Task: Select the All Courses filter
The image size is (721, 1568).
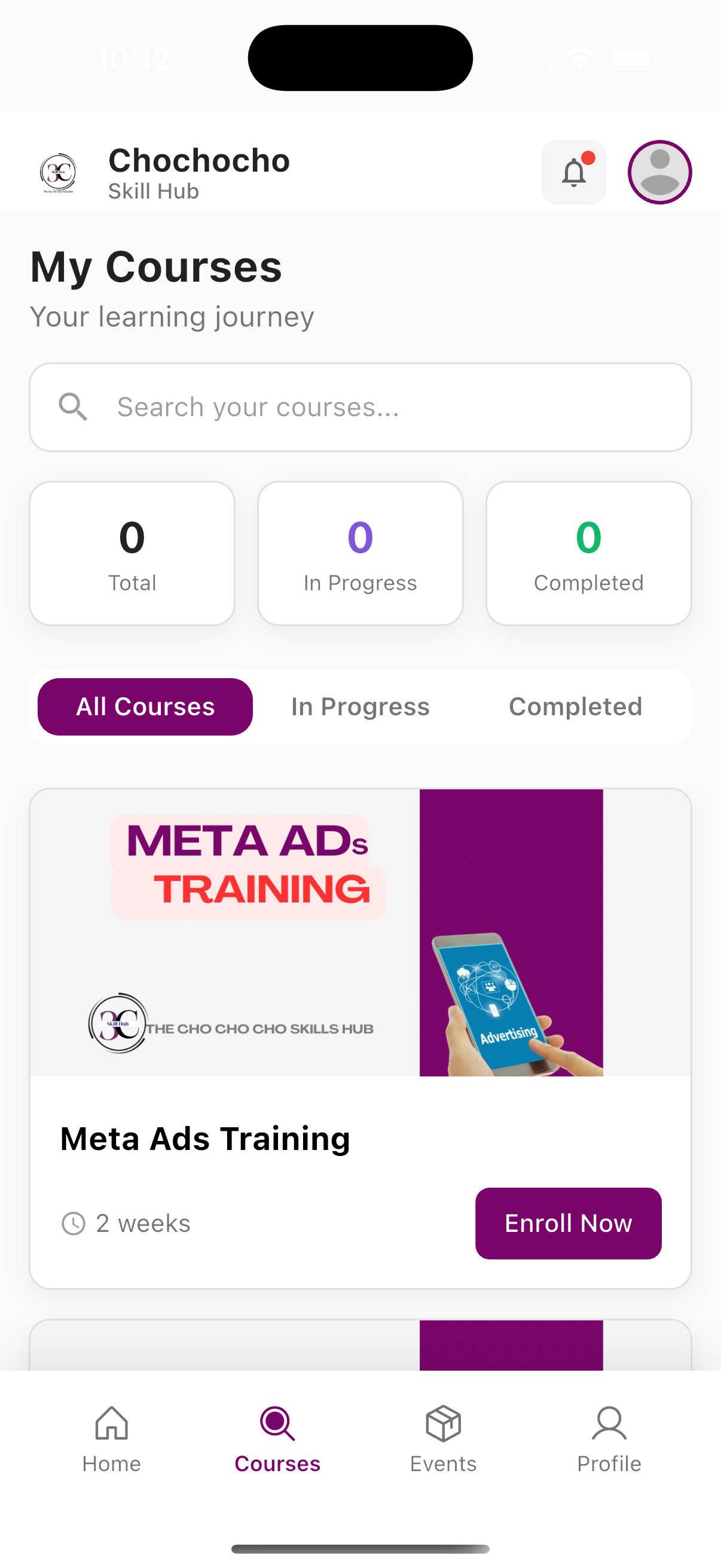Action: coord(144,706)
